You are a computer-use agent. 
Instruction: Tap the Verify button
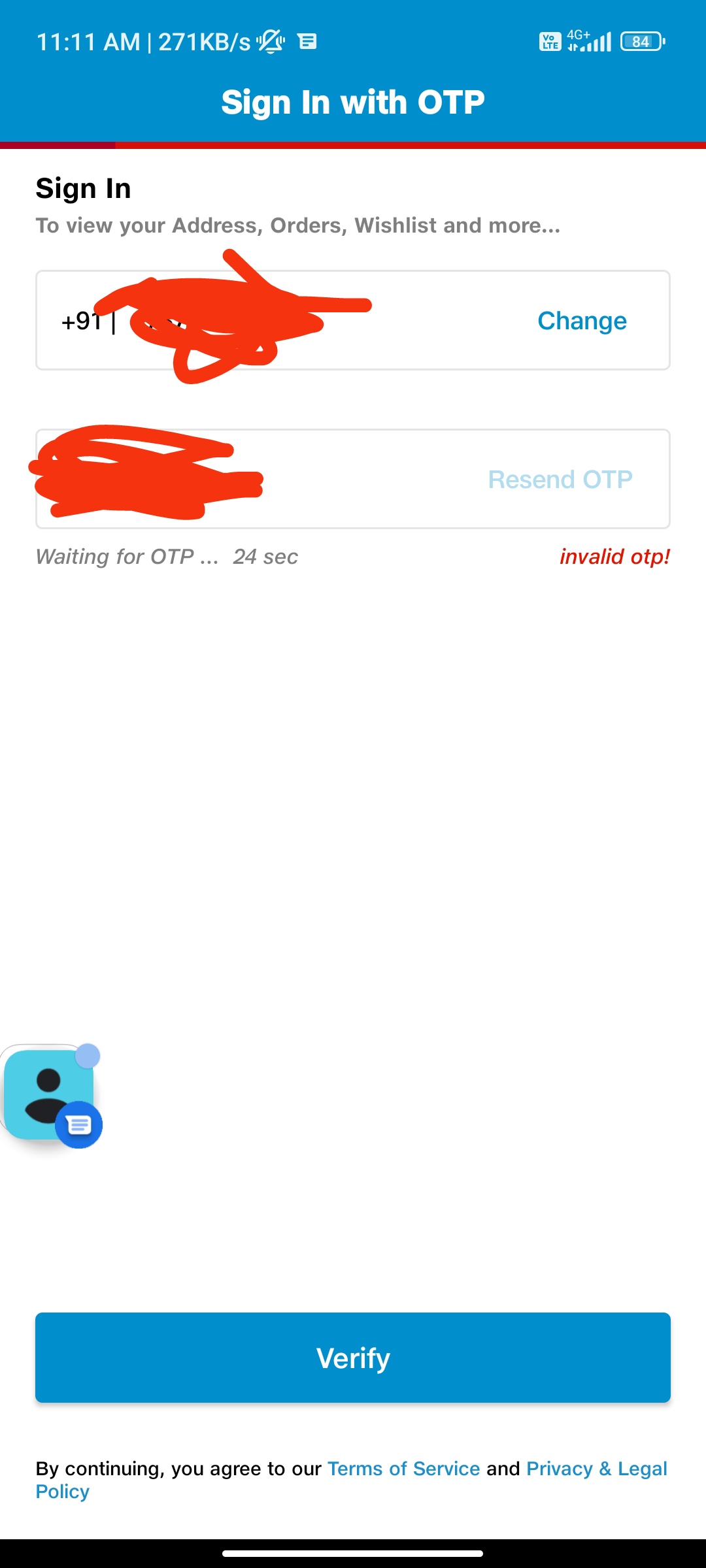point(353,1358)
